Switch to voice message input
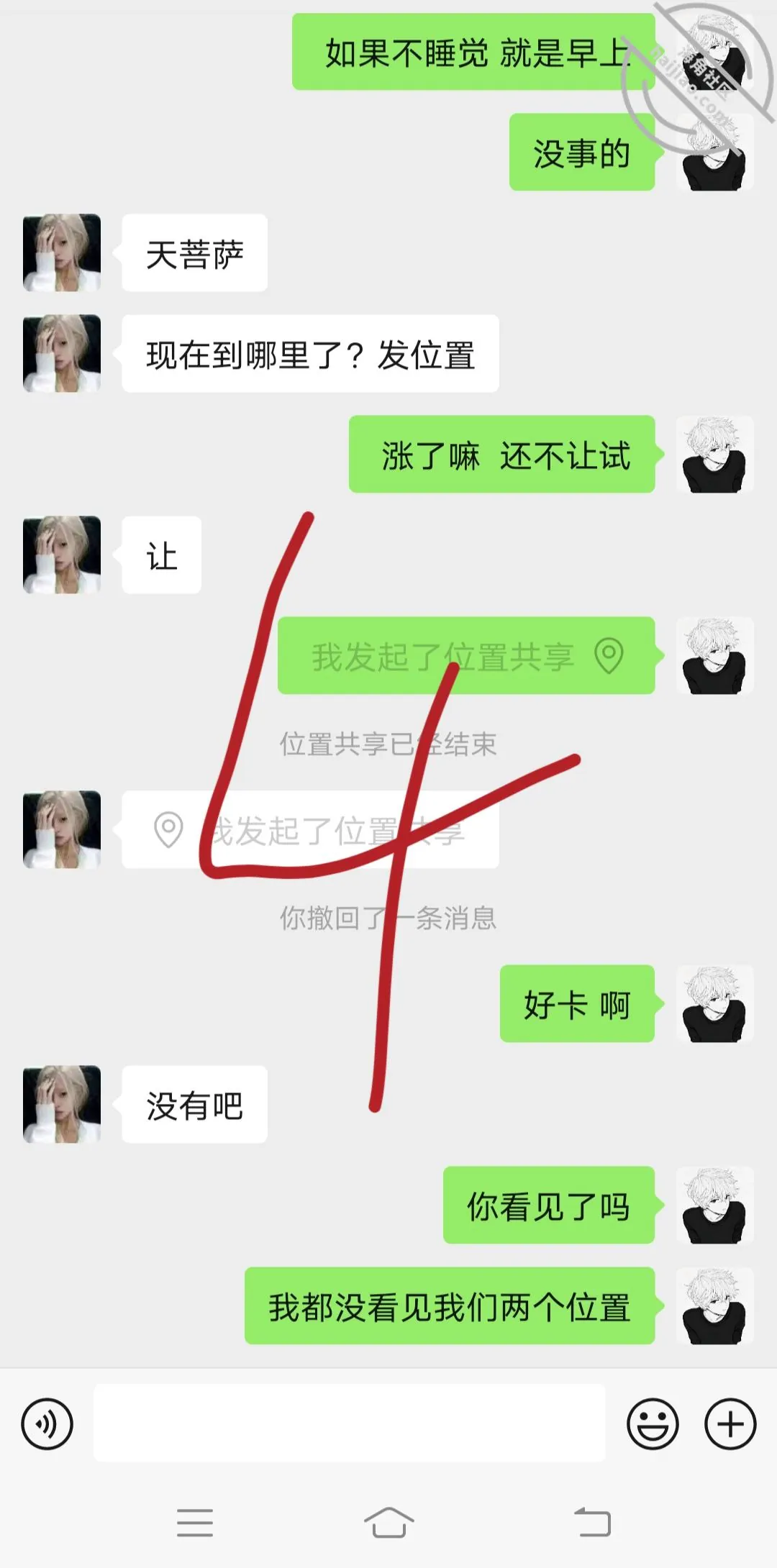 [47, 1423]
